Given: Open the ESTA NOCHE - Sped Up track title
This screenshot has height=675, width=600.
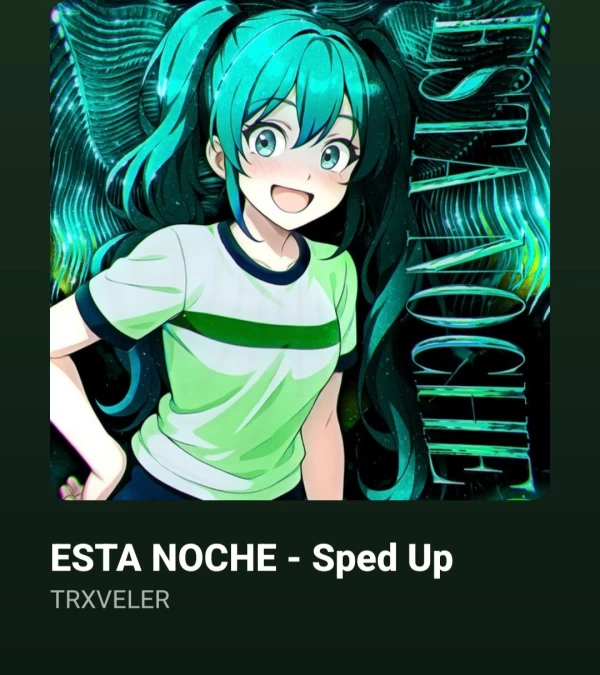Looking at the screenshot, I should click(251, 558).
